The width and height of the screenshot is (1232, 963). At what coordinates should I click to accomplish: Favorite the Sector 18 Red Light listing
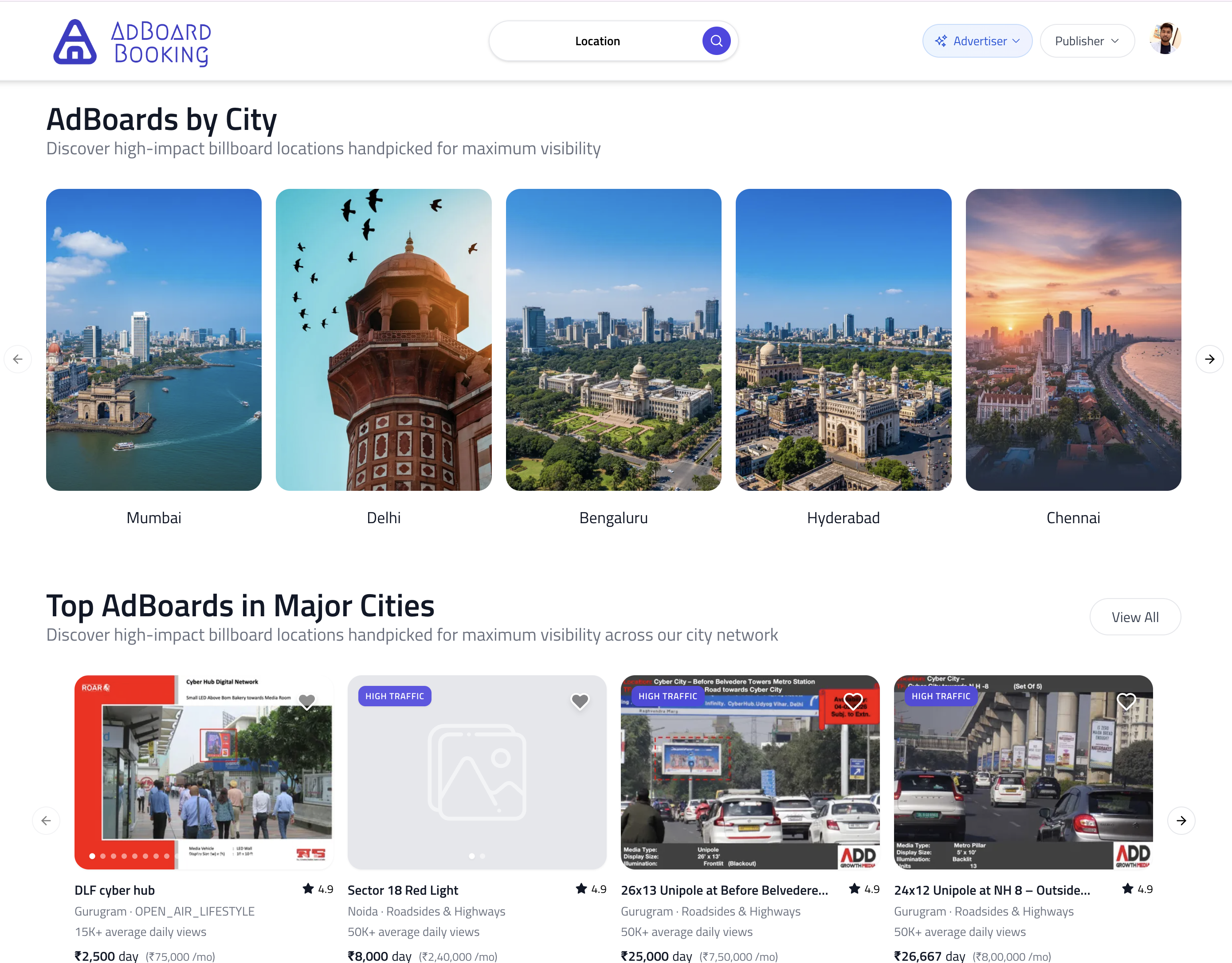[x=579, y=701]
